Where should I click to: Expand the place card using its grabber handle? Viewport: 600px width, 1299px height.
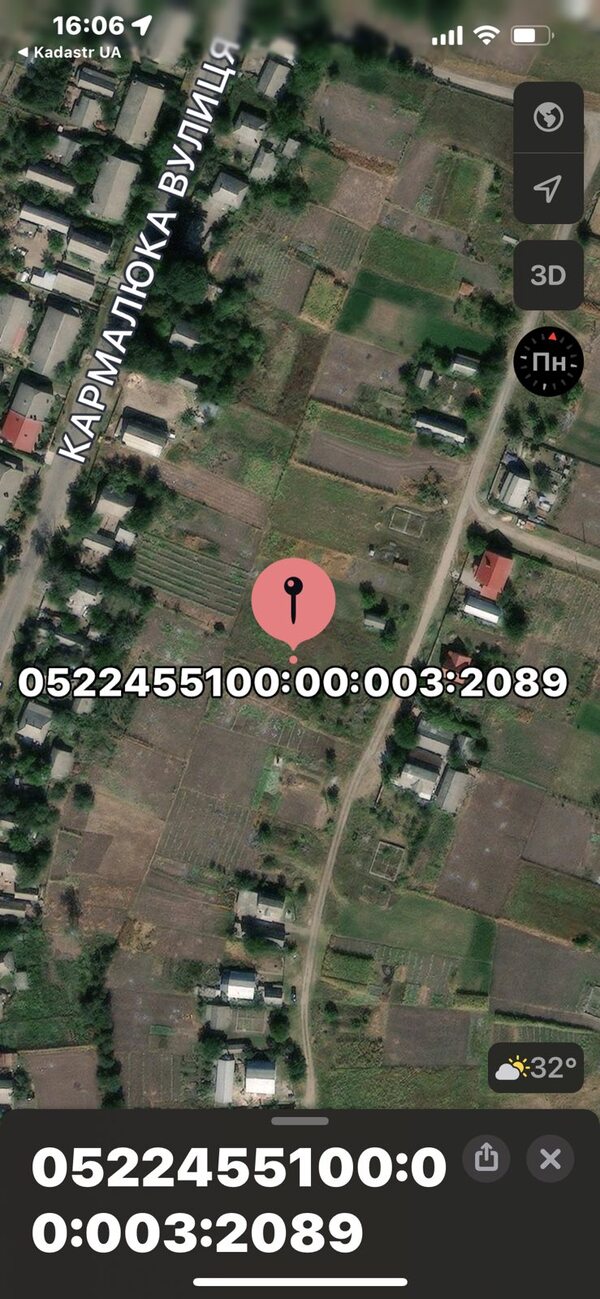point(300,1121)
